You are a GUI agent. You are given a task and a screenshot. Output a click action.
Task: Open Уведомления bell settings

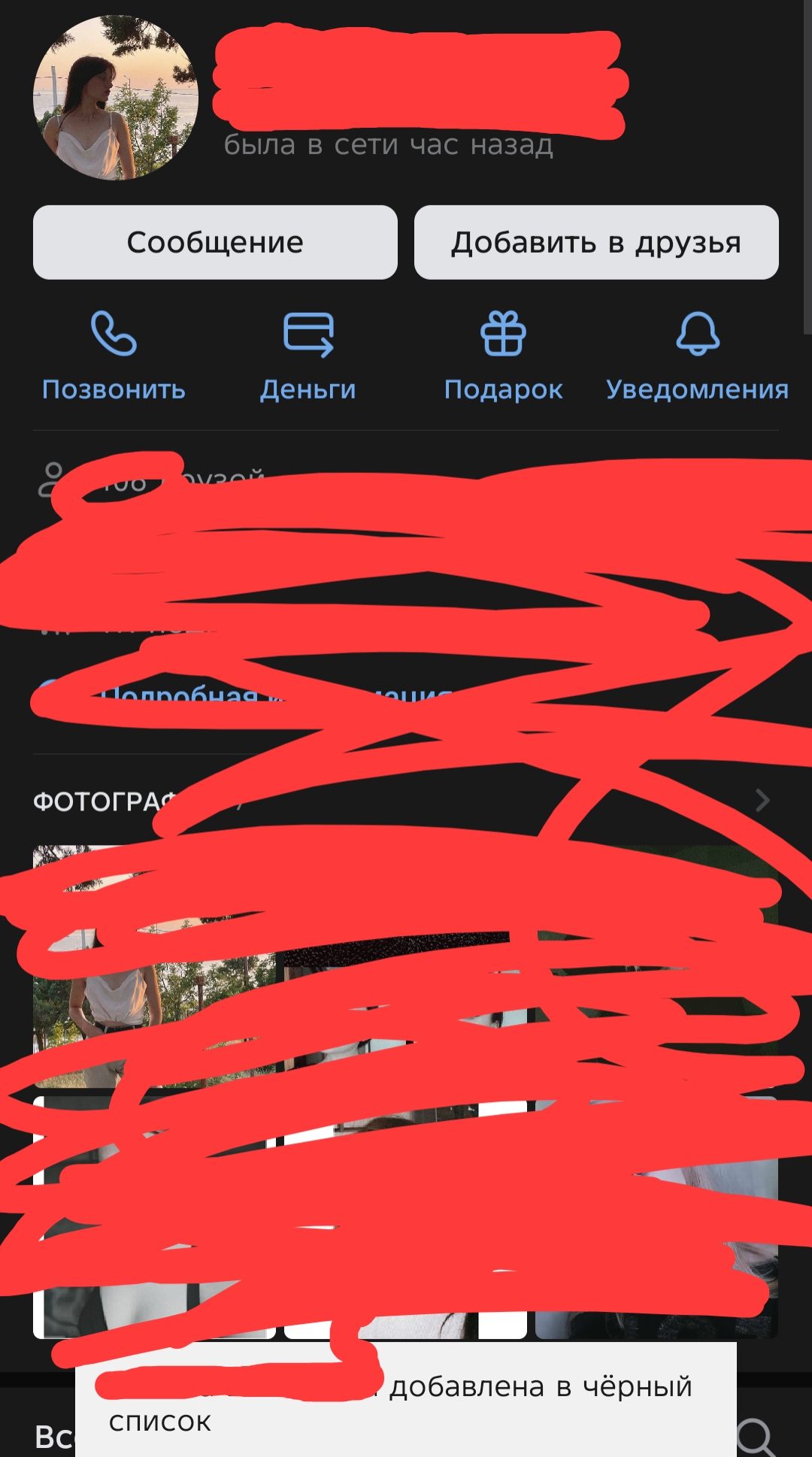click(x=698, y=357)
